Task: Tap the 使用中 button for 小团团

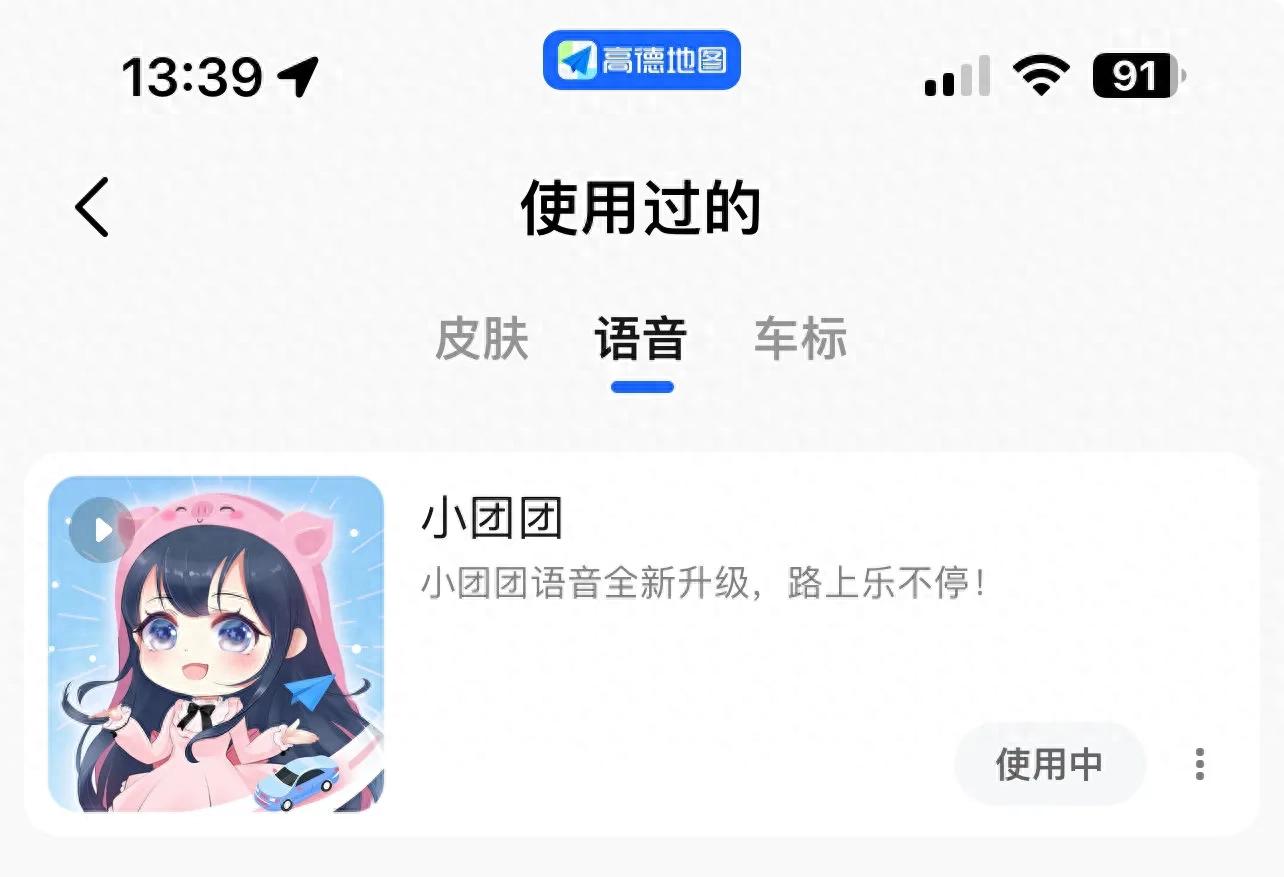Action: pyautogui.click(x=1049, y=764)
